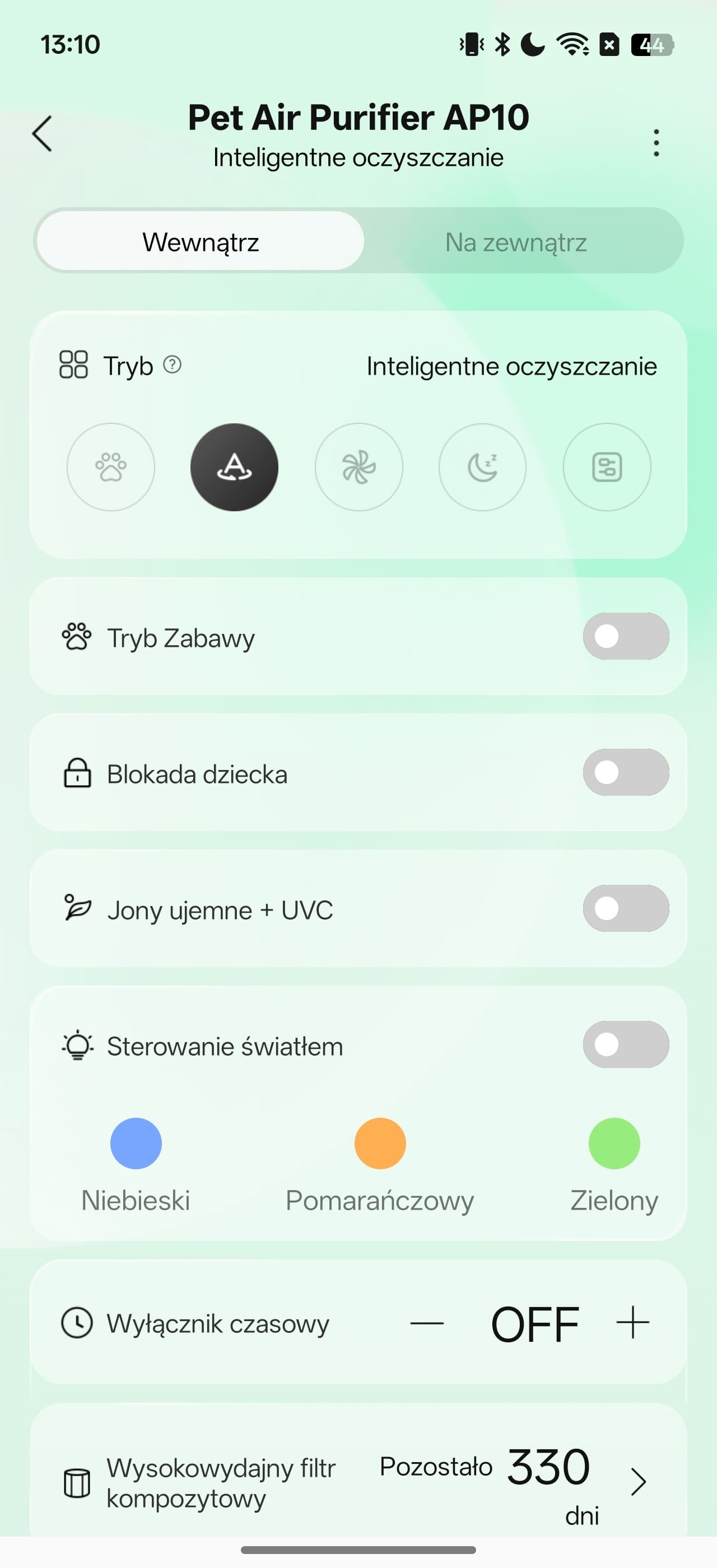Enable Sterowanie światłem switch
This screenshot has height=1568, width=717.
tap(625, 1044)
